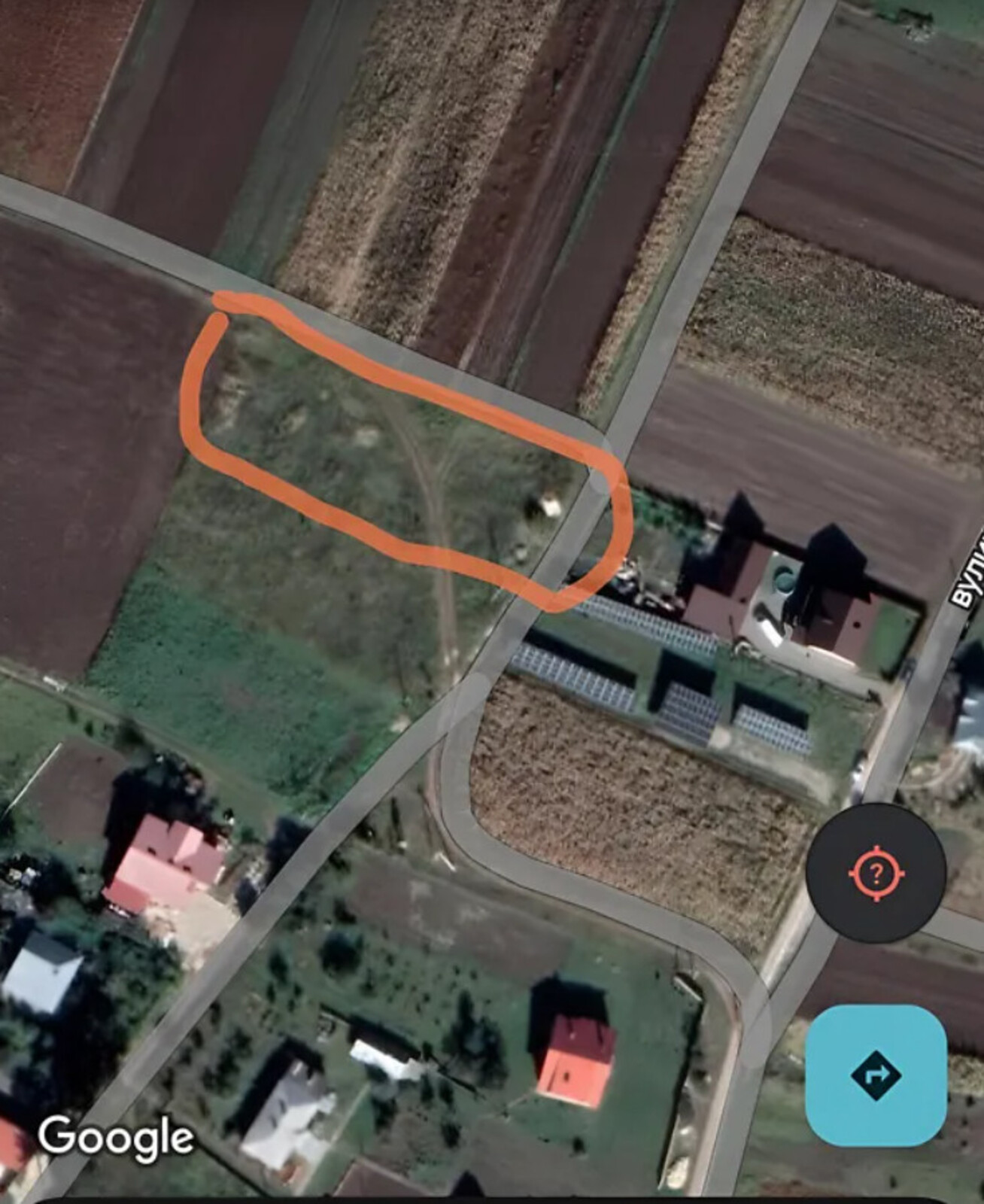This screenshot has width=984, height=1204.
Task: Tap the my-location target button
Action: point(876,873)
